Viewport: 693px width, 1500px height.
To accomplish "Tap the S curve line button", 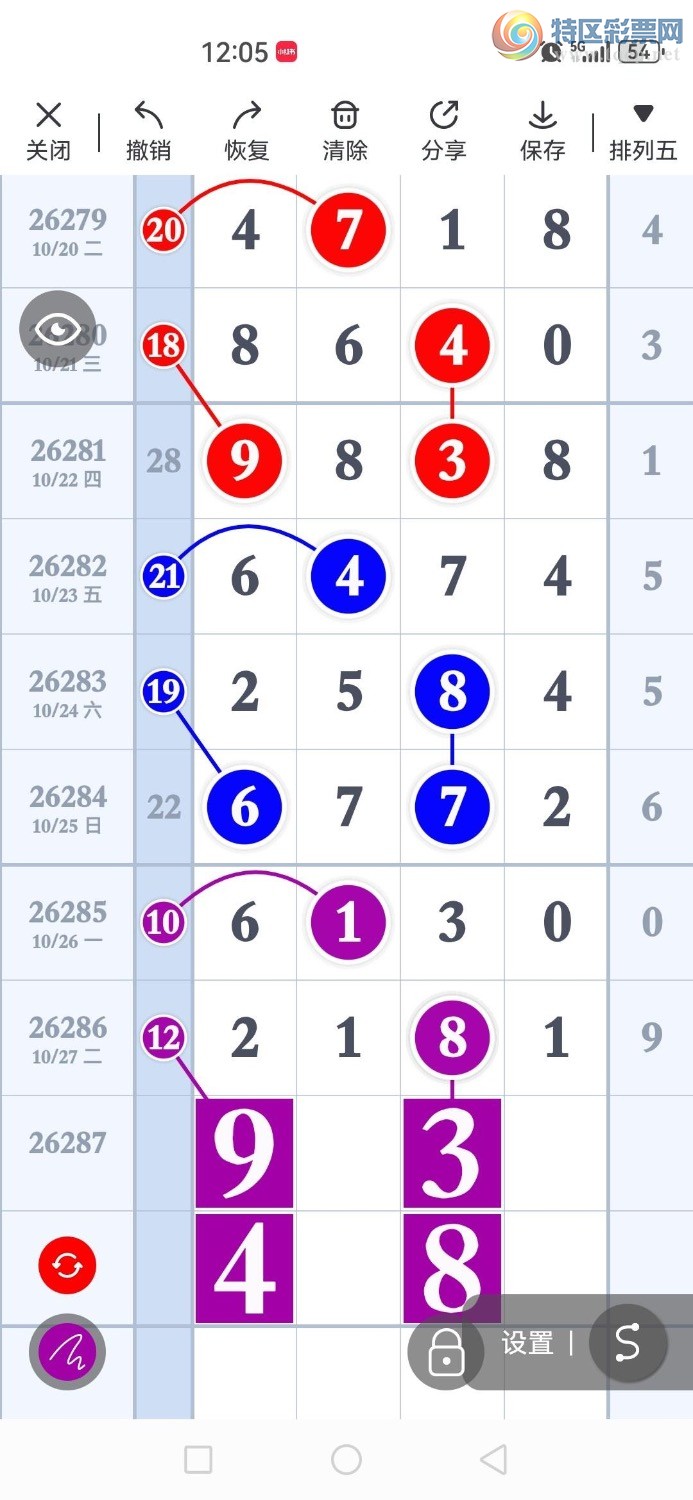I will tap(628, 1343).
